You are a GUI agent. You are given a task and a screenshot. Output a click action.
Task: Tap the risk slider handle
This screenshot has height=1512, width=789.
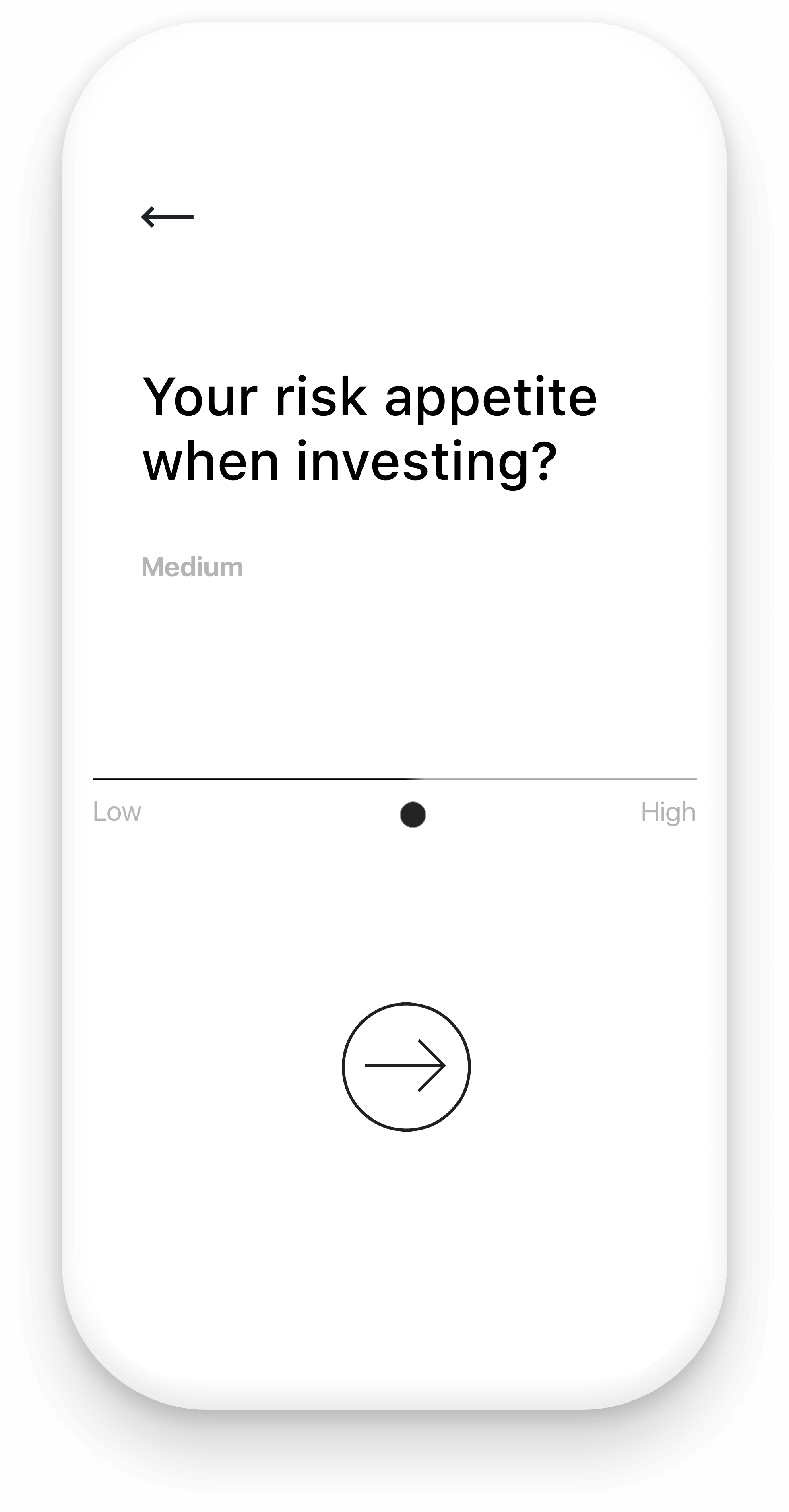[x=413, y=815]
